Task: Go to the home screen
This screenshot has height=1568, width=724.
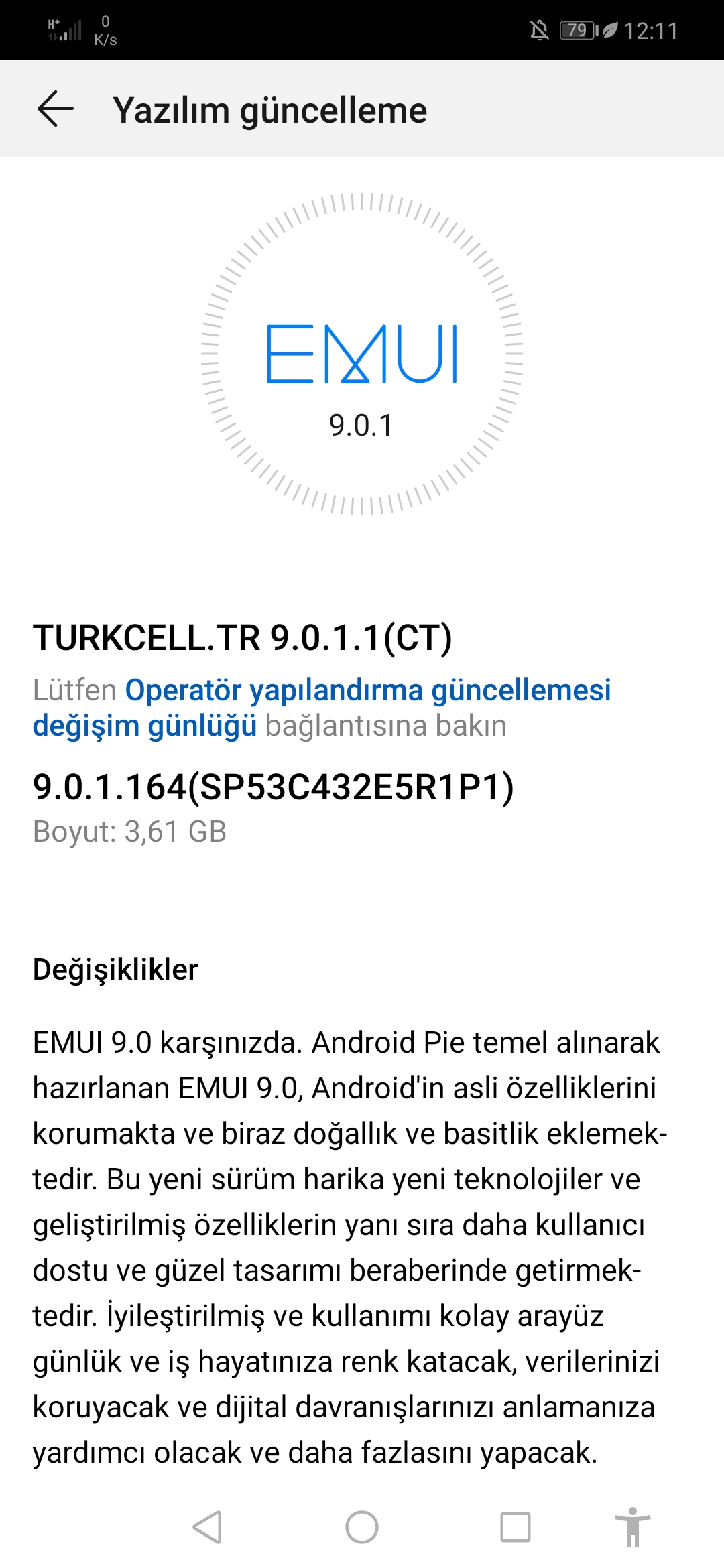Action: [x=362, y=1528]
